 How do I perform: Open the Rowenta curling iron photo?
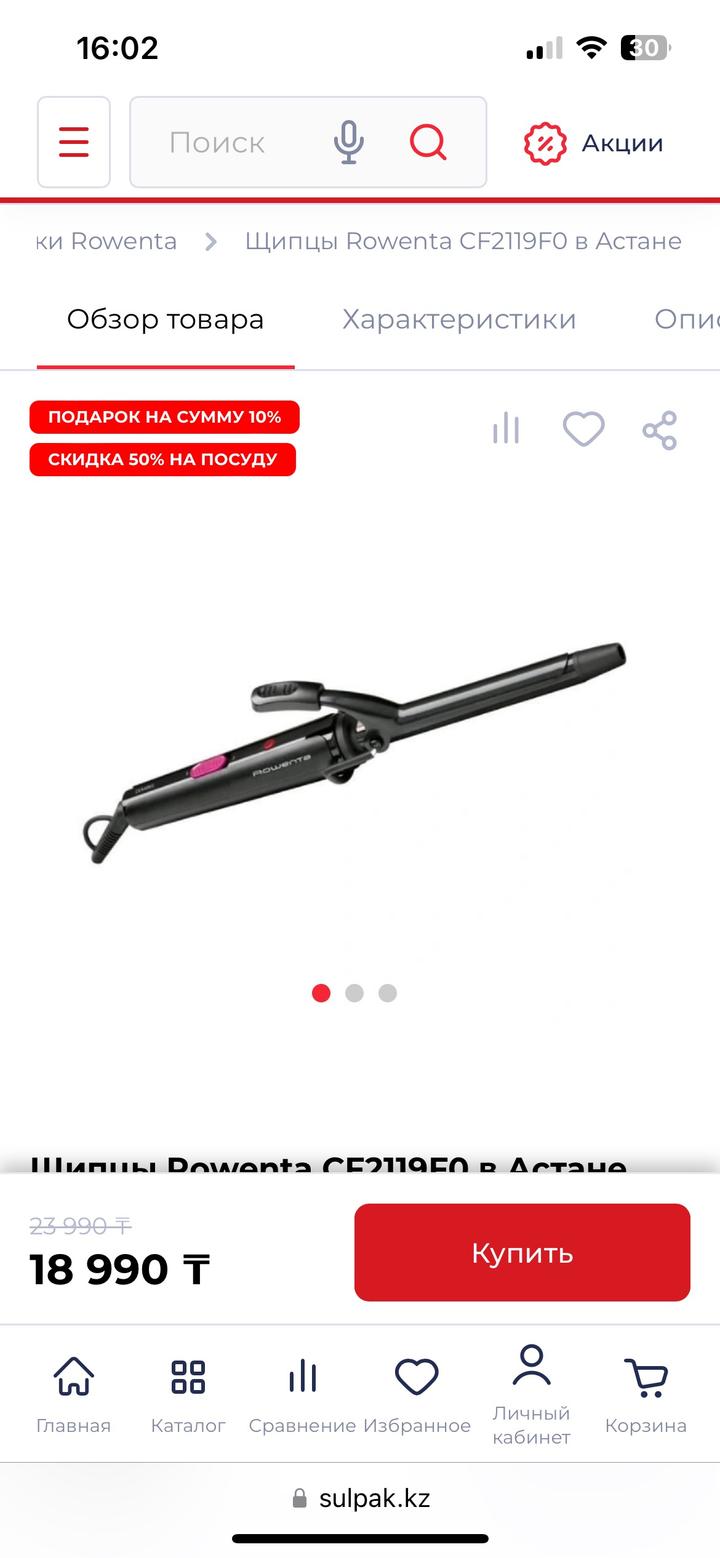[355, 750]
